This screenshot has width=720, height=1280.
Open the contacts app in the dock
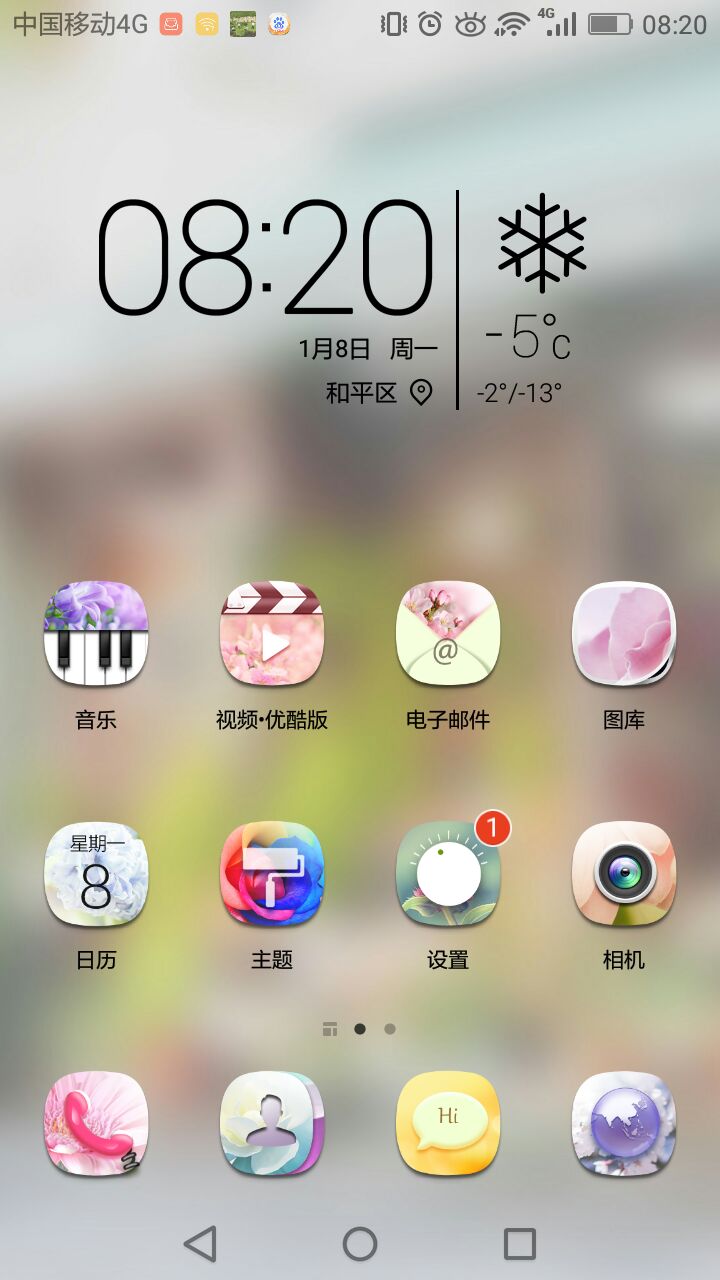pyautogui.click(x=272, y=1122)
